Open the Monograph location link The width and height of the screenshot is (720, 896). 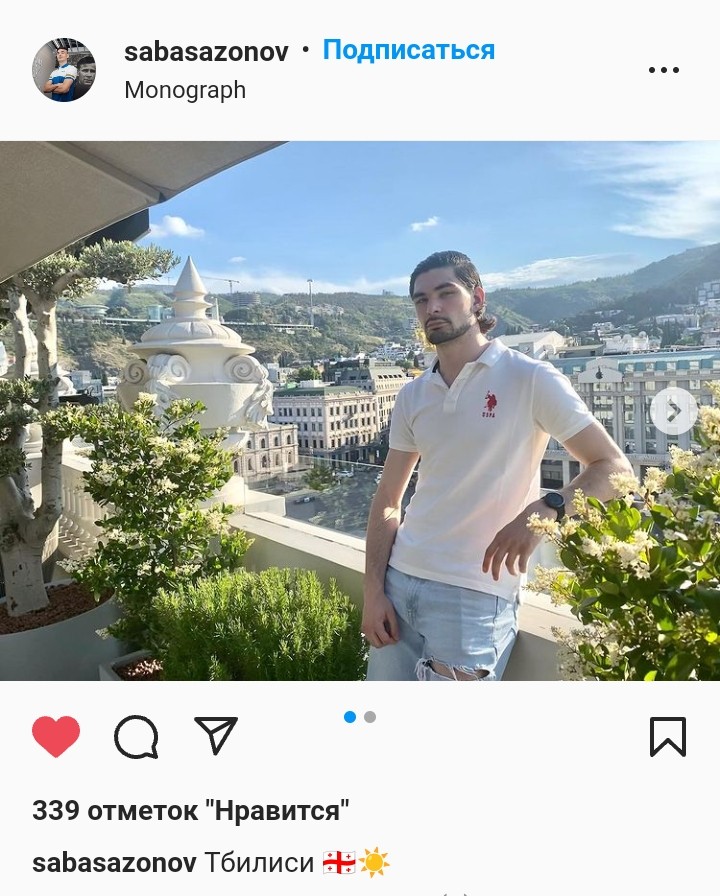coord(185,90)
